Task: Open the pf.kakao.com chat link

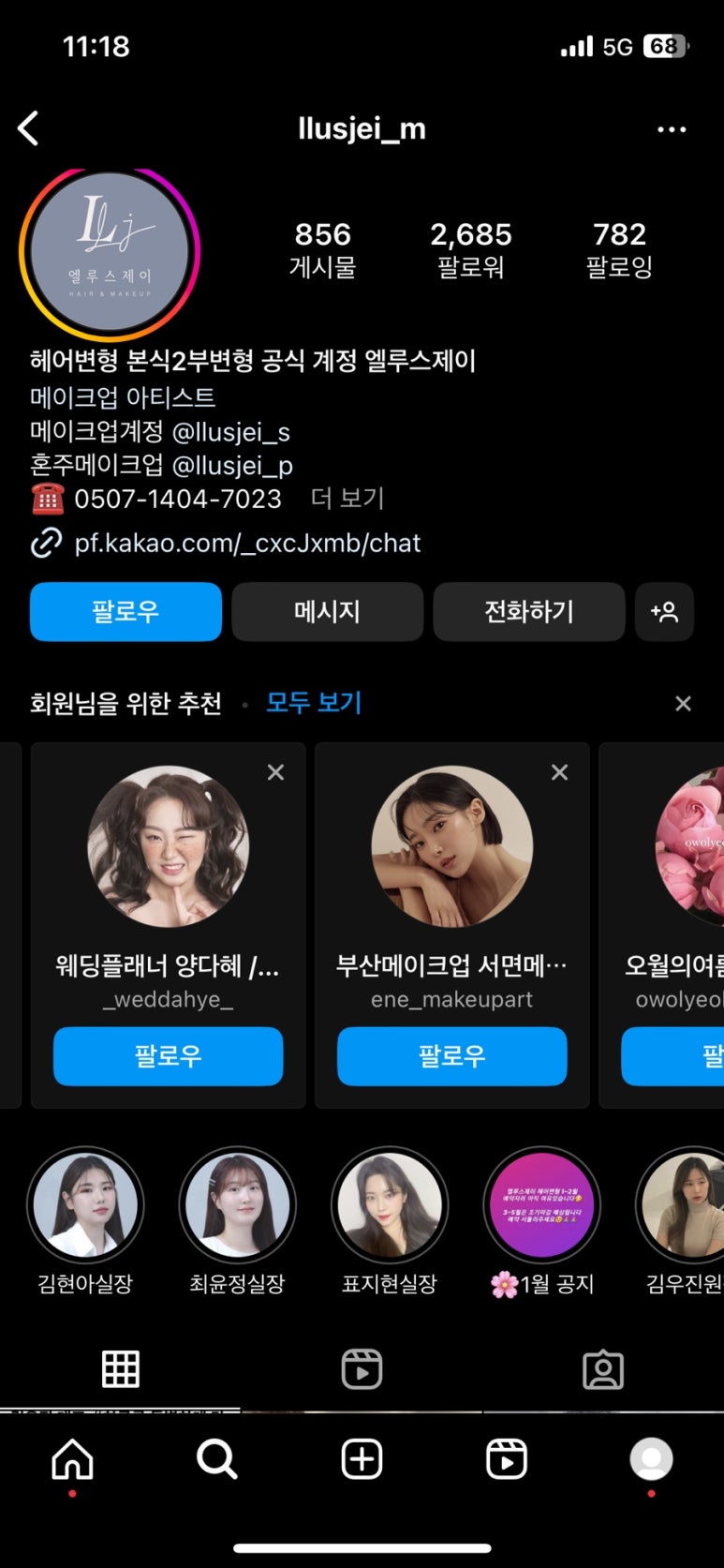Action: click(x=247, y=543)
